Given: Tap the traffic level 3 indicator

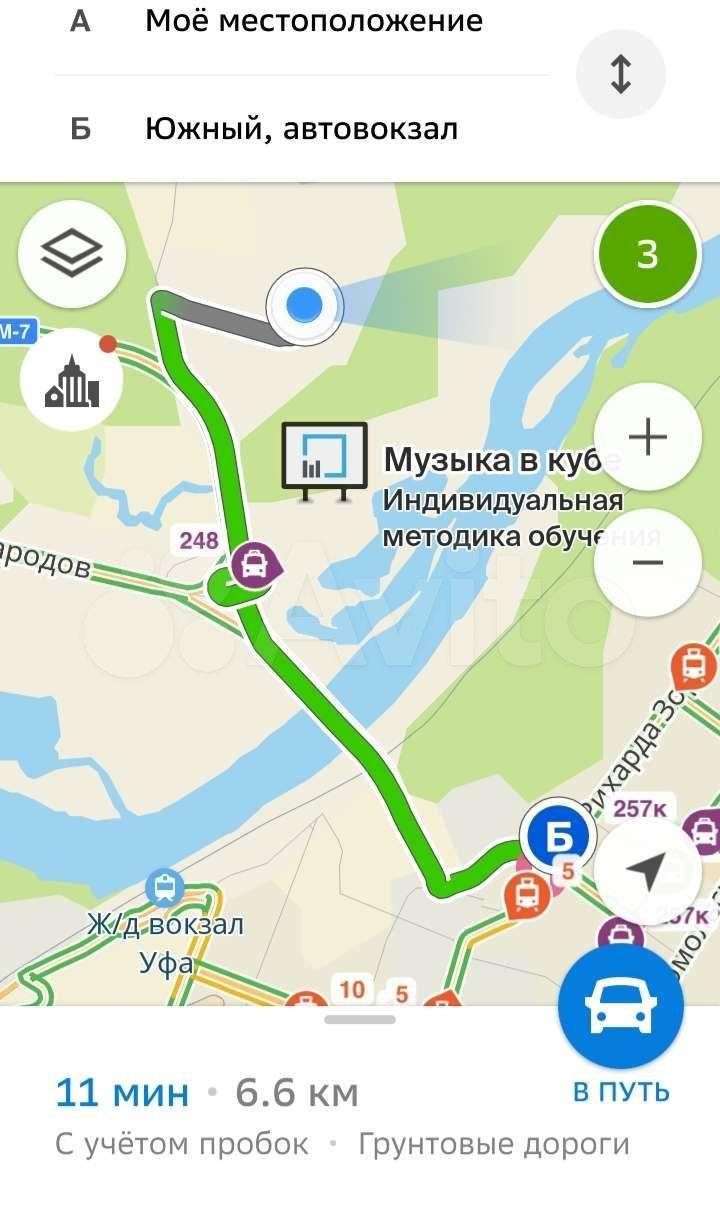Looking at the screenshot, I should [x=647, y=255].
